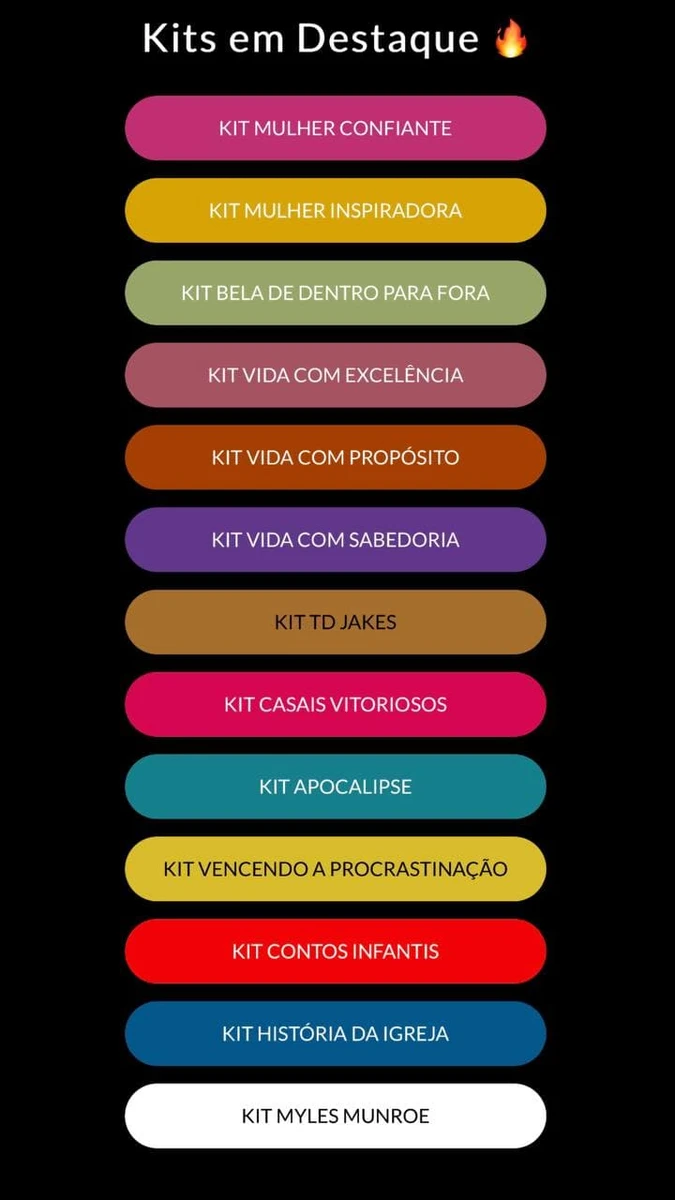The width and height of the screenshot is (675, 1200).
Task: View the Kit TD Jakes
Action: click(335, 622)
